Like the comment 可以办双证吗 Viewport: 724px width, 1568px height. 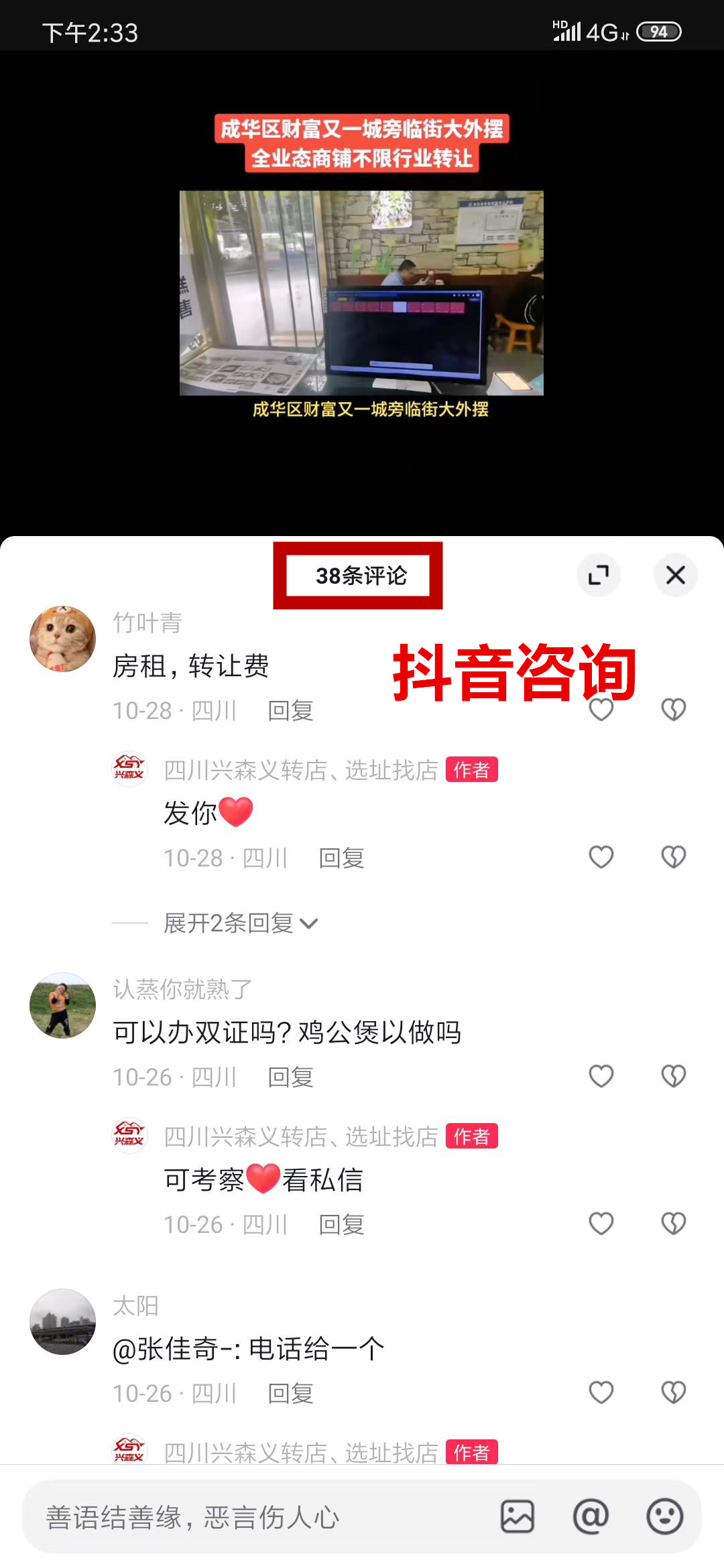point(601,1076)
